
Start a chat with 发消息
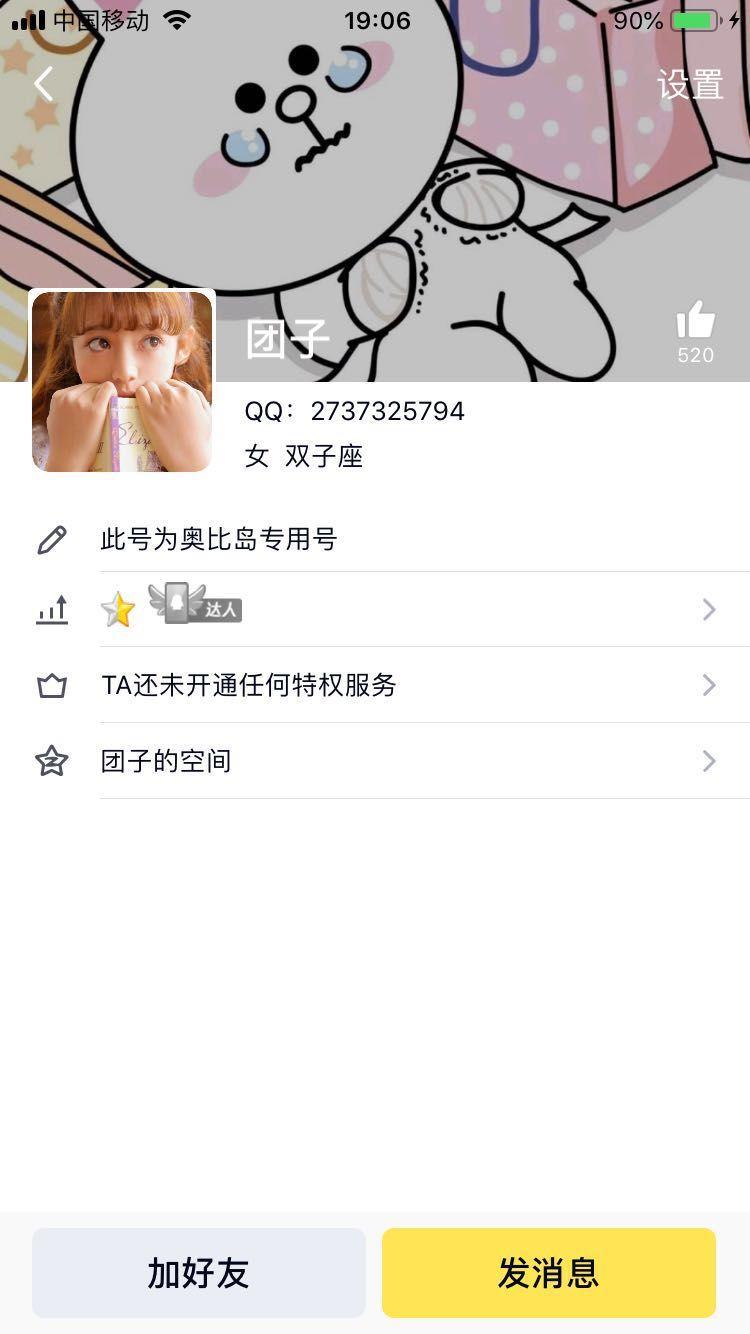pyautogui.click(x=548, y=1273)
